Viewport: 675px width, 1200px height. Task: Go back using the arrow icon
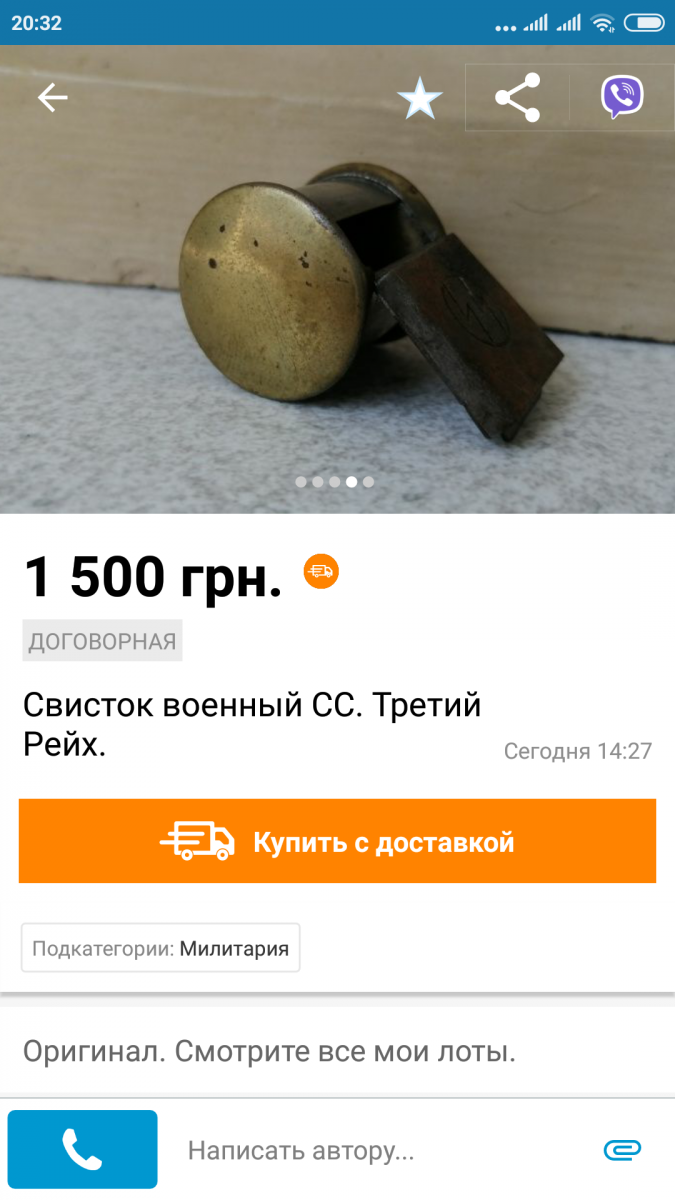pos(52,97)
